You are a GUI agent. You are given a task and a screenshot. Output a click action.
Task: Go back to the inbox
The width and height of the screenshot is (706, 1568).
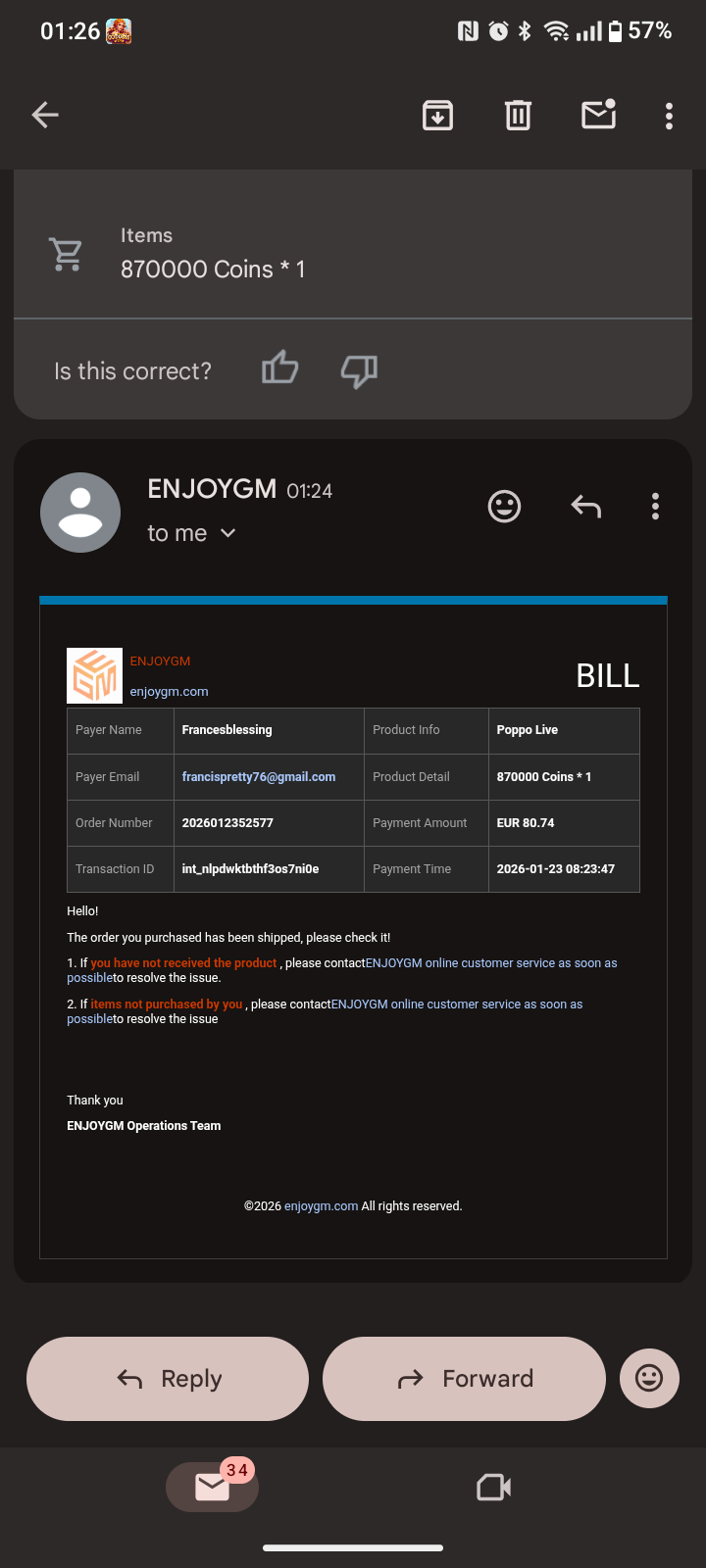coord(45,116)
